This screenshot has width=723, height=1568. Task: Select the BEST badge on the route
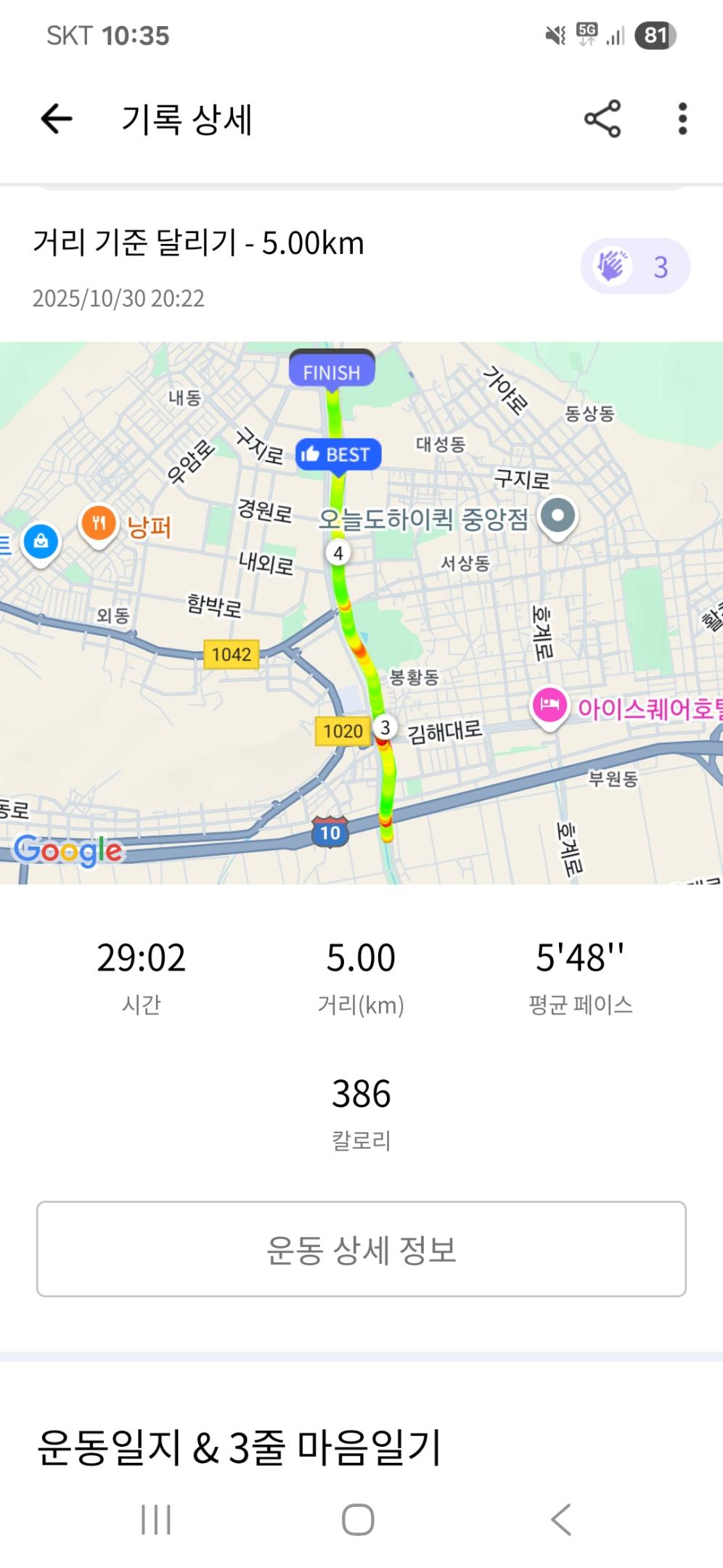pyautogui.click(x=338, y=454)
